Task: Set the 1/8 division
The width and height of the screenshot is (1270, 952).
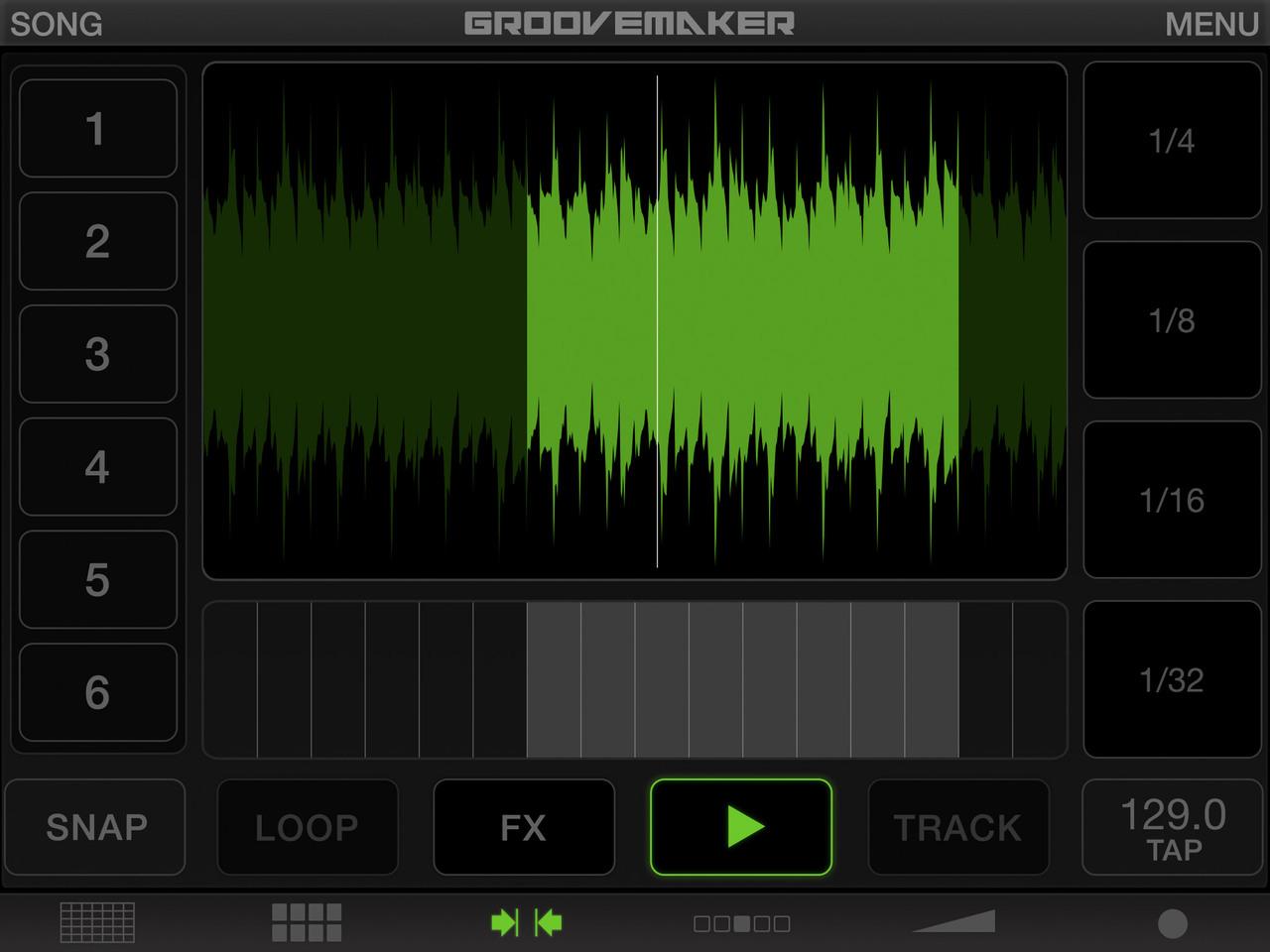Action: pyautogui.click(x=1172, y=320)
